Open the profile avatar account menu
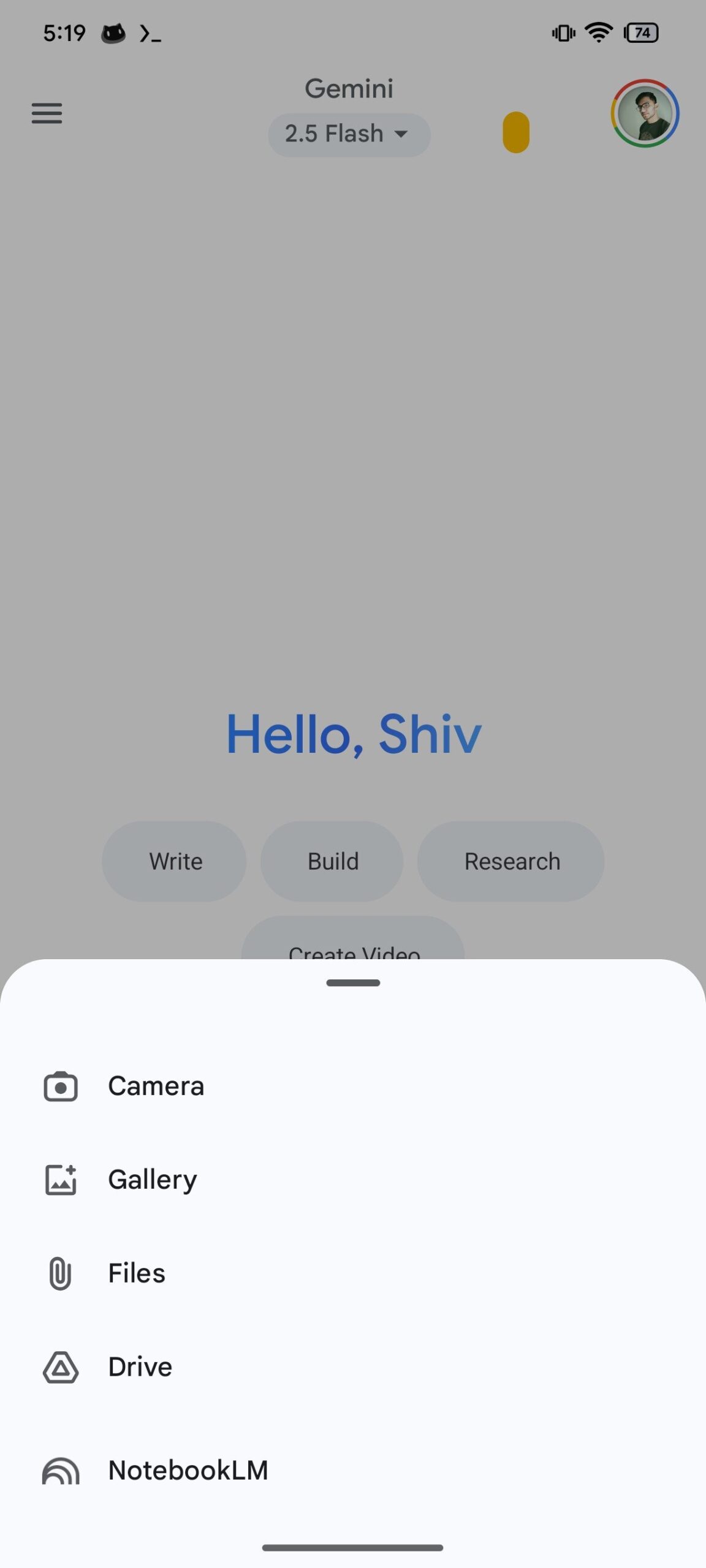This screenshot has height=1568, width=706. (x=645, y=113)
